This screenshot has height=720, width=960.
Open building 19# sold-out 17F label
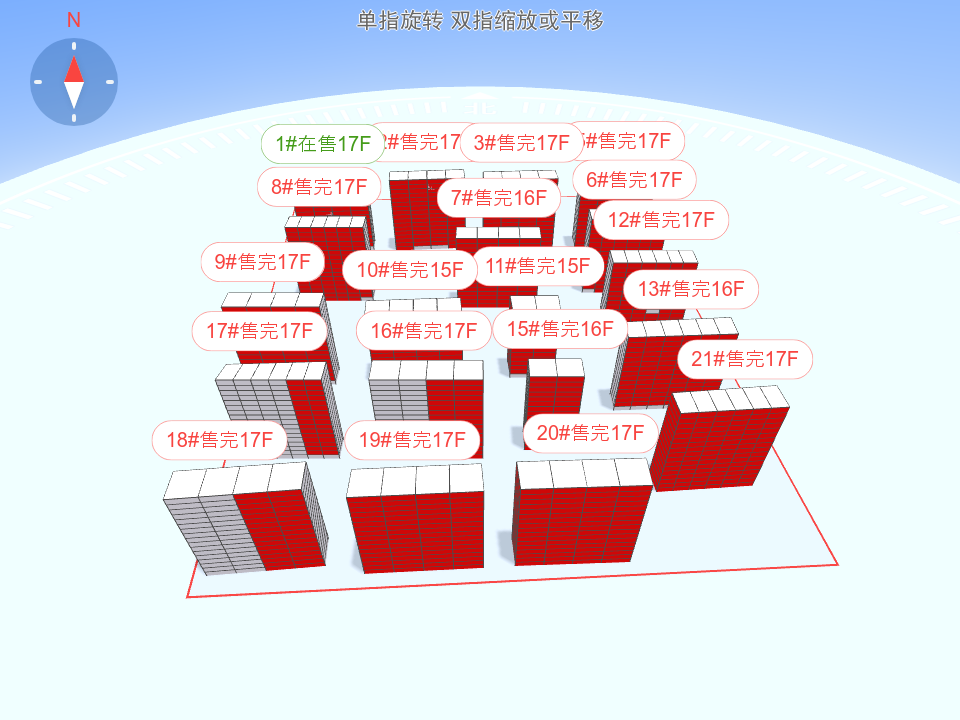(x=413, y=439)
